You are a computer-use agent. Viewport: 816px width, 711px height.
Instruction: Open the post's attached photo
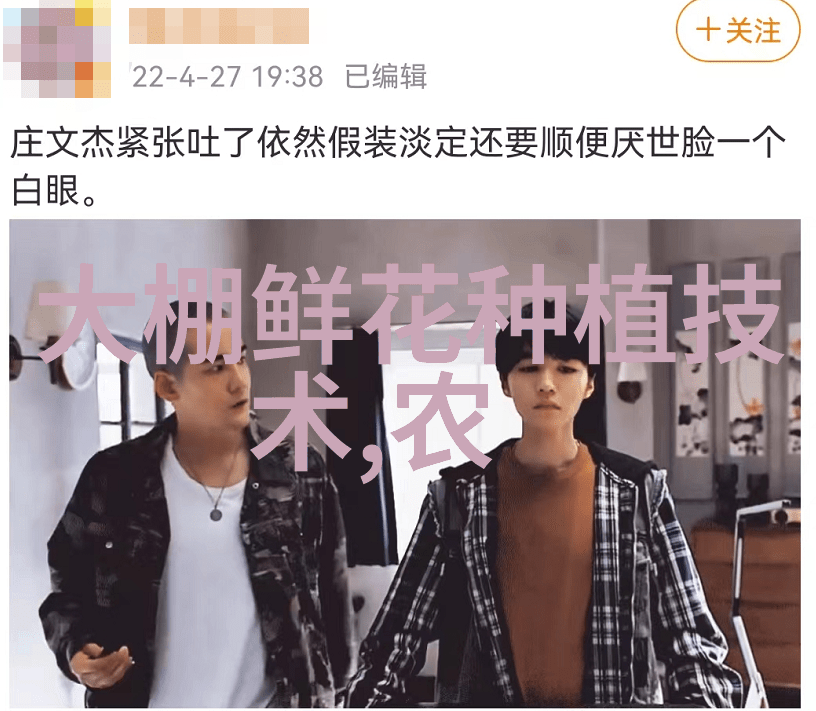pos(405,463)
